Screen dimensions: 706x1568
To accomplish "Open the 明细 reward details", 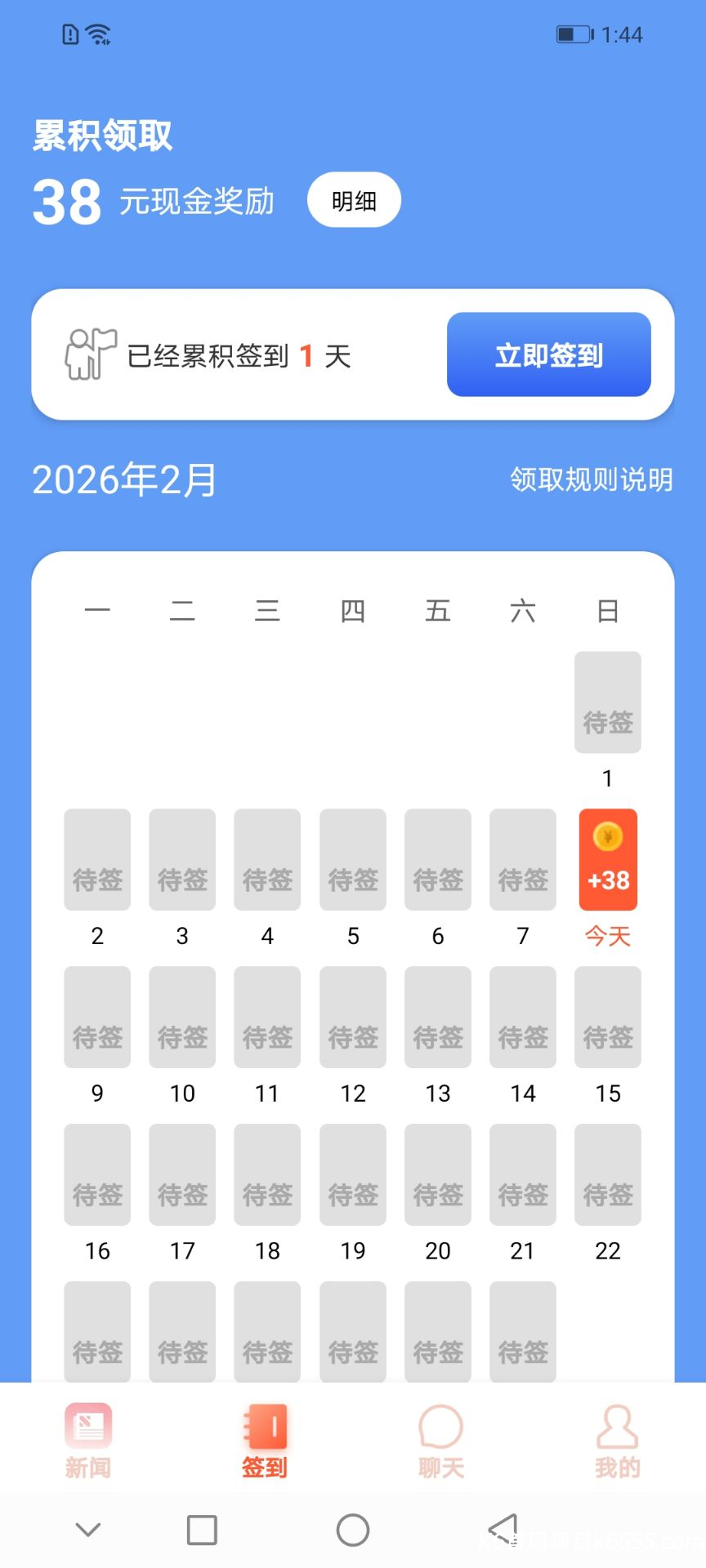I will (354, 200).
